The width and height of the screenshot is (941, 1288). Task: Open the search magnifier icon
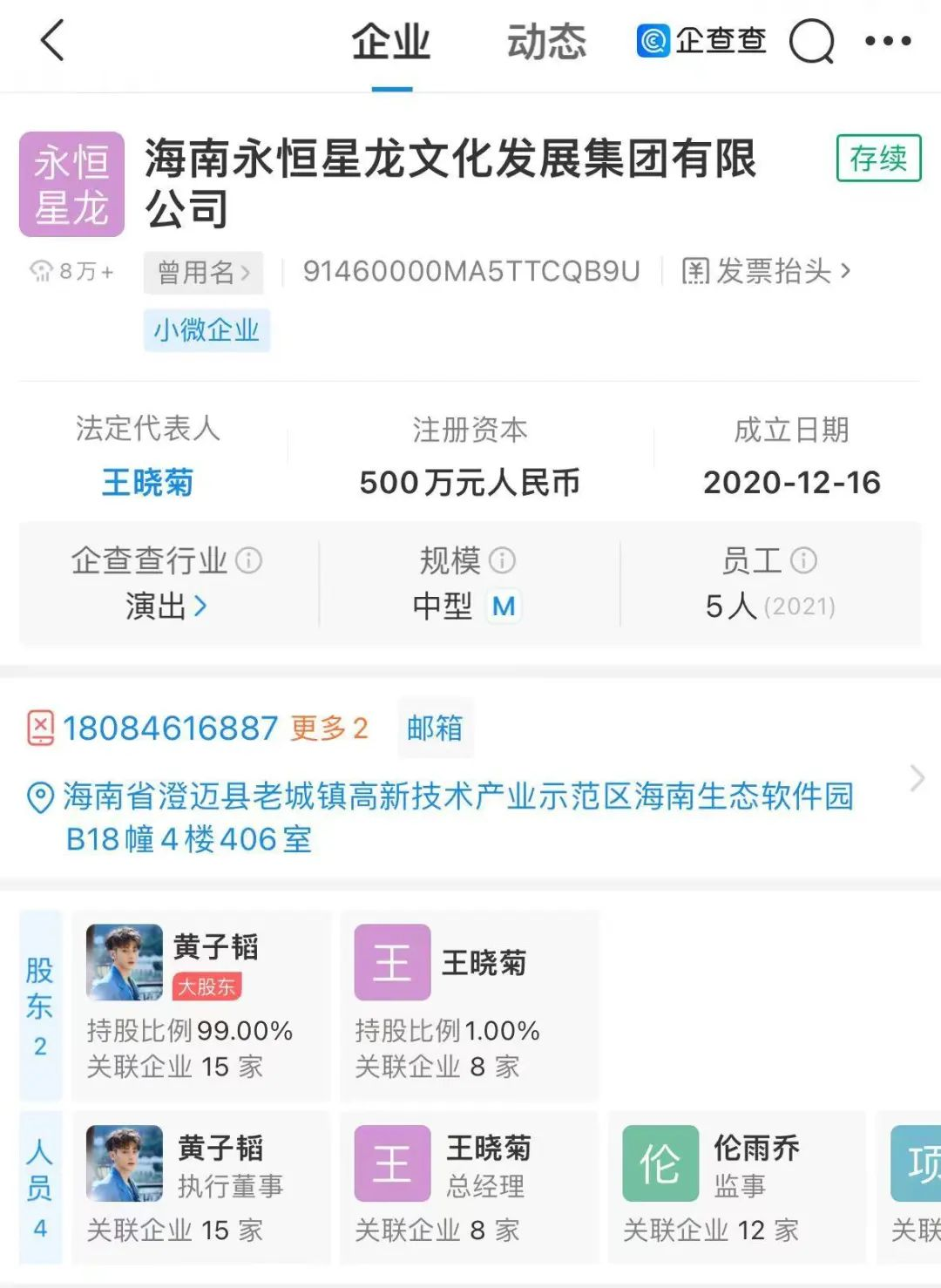pyautogui.click(x=811, y=41)
